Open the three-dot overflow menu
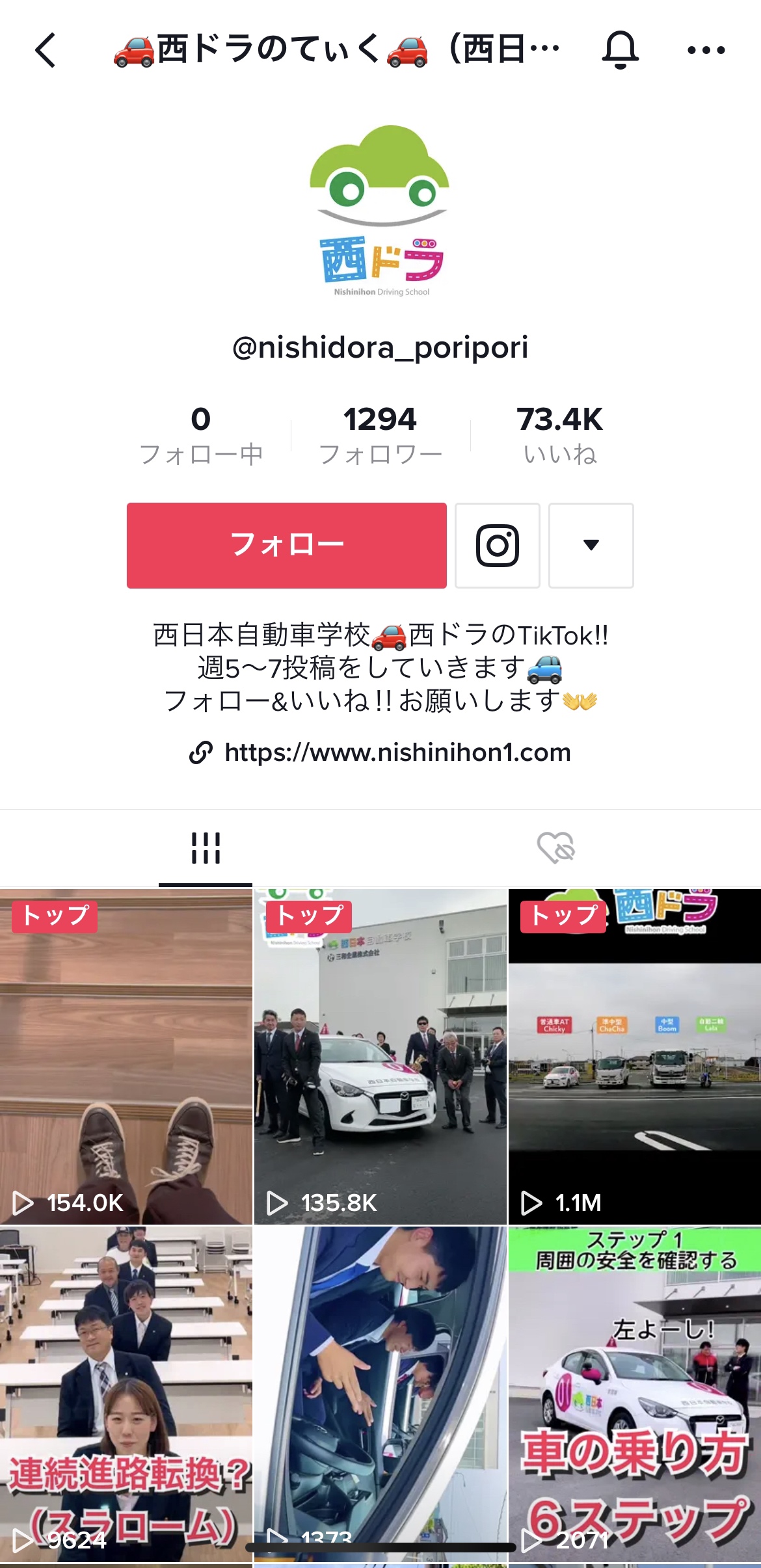Image resolution: width=761 pixels, height=1568 pixels. [706, 50]
